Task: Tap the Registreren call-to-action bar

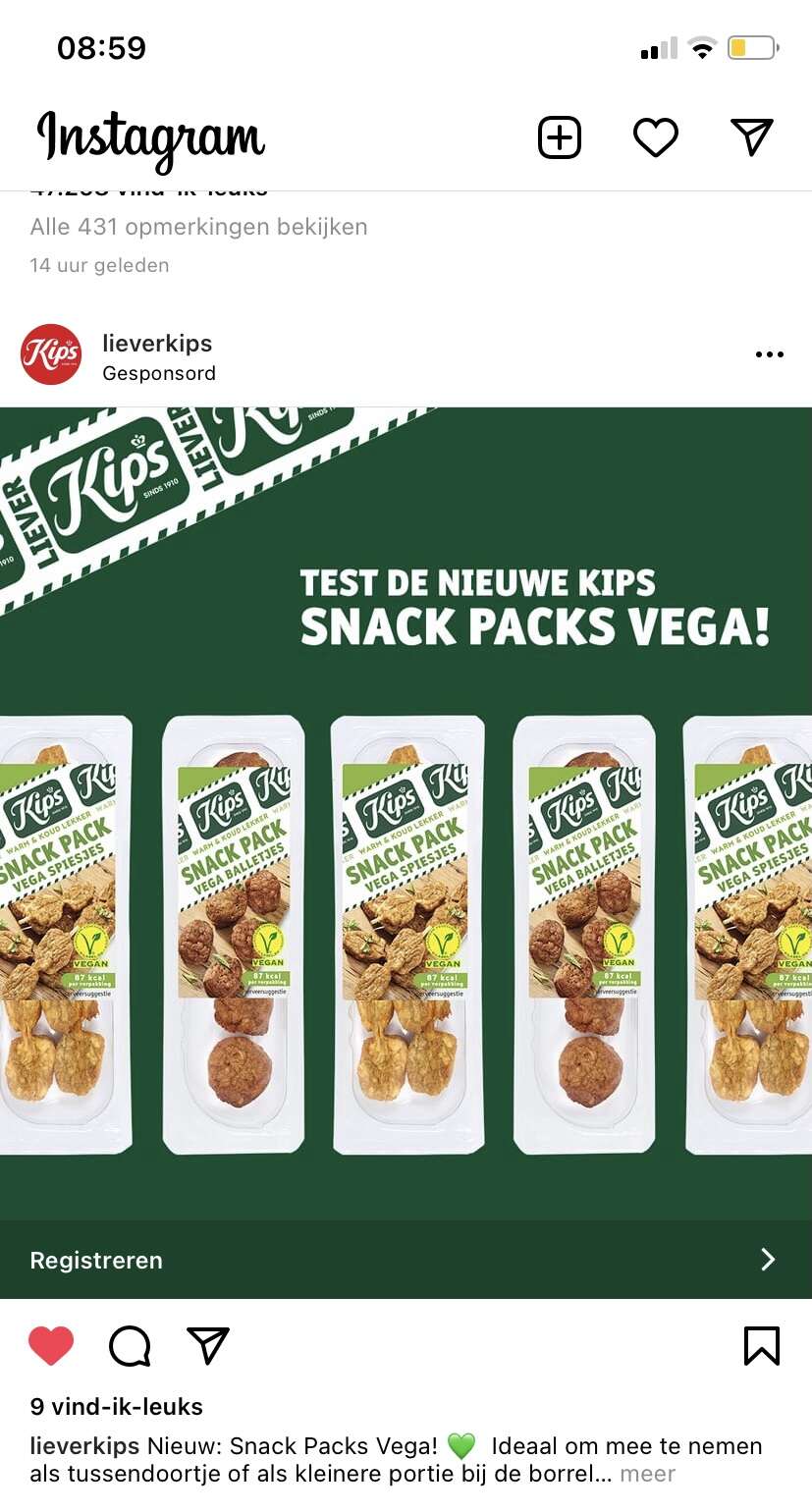Action: (x=406, y=1260)
